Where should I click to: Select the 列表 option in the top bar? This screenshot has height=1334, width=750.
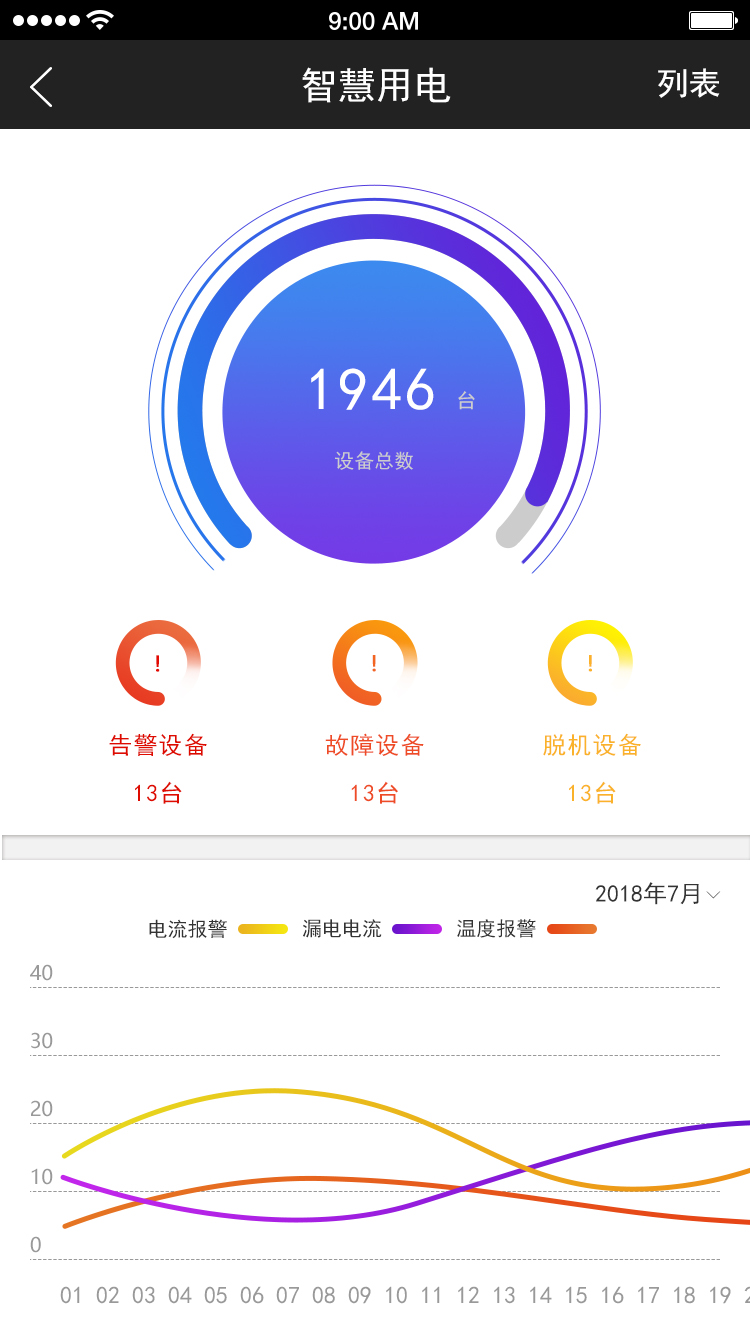click(x=687, y=85)
